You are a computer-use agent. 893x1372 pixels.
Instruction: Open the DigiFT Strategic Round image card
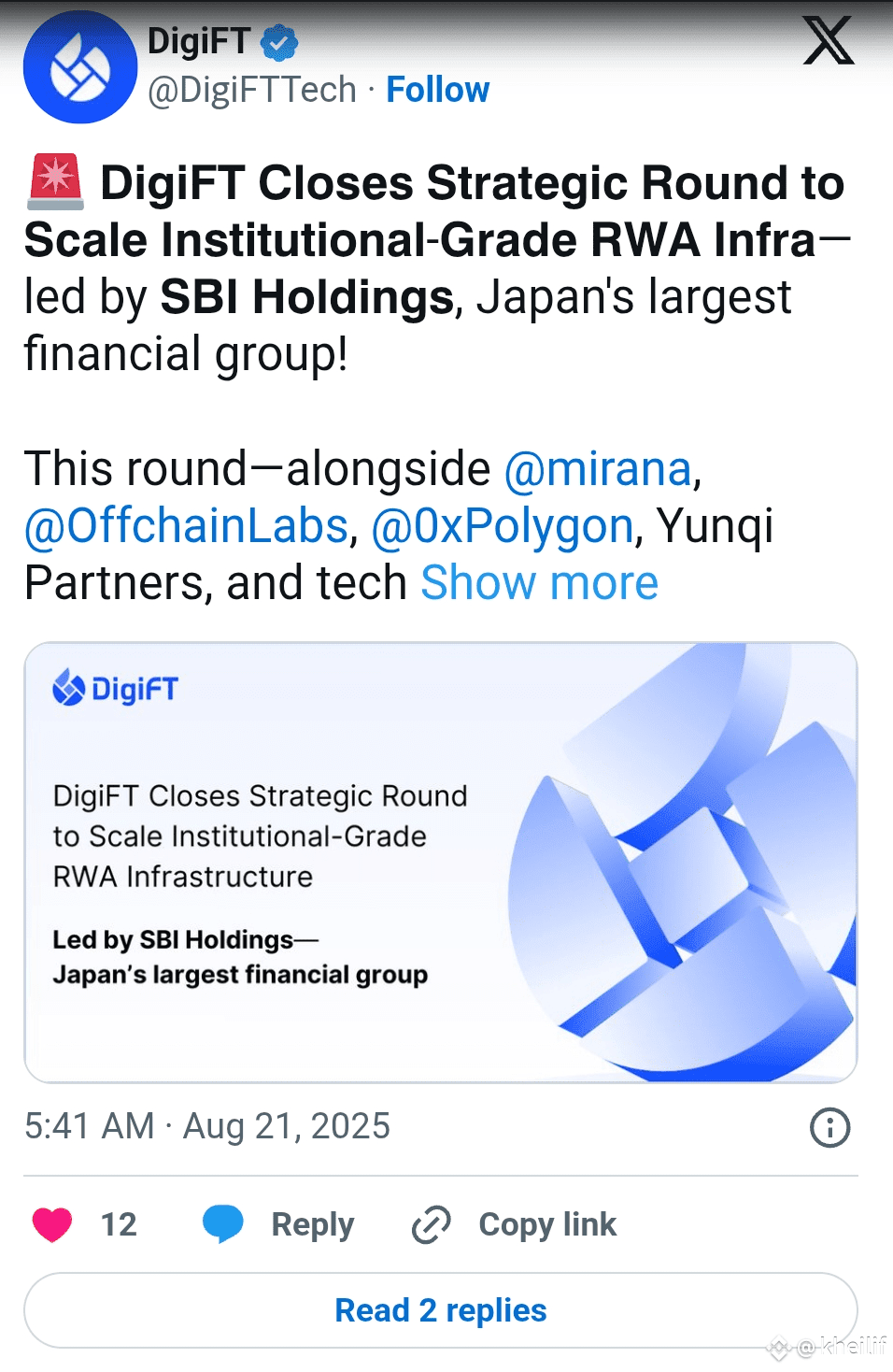coord(441,862)
